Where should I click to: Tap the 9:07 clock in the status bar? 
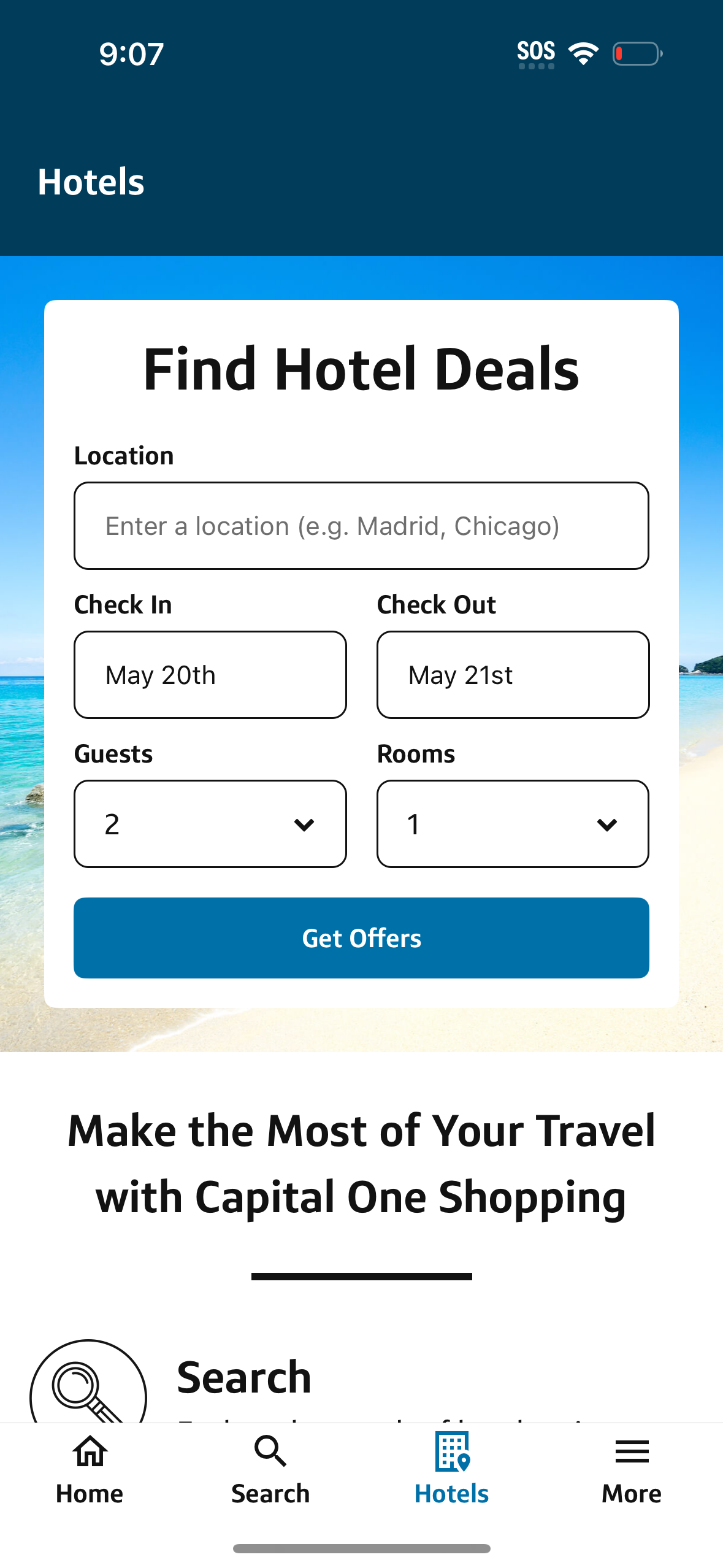(132, 54)
